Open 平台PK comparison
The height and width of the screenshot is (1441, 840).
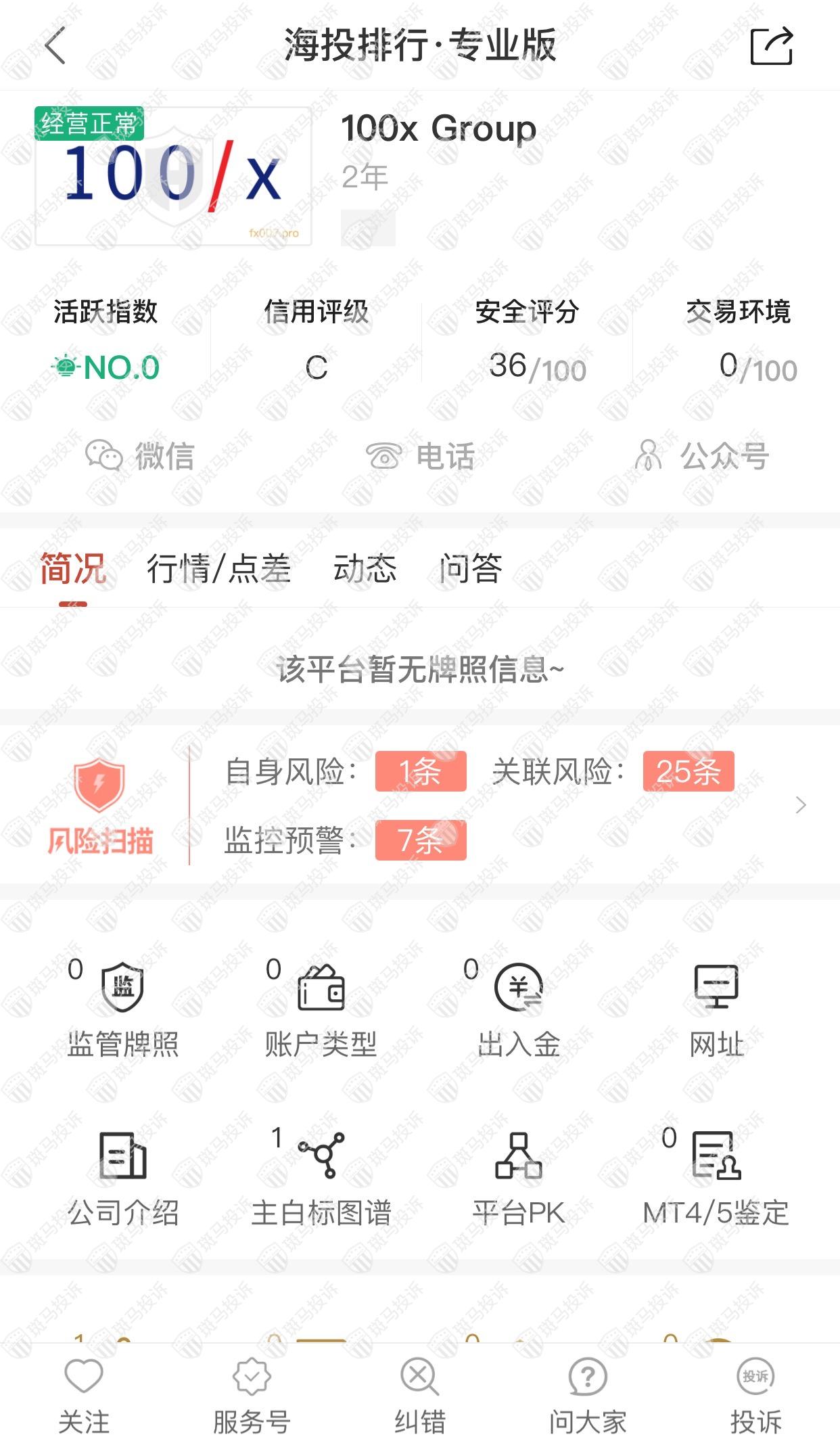tap(519, 1177)
